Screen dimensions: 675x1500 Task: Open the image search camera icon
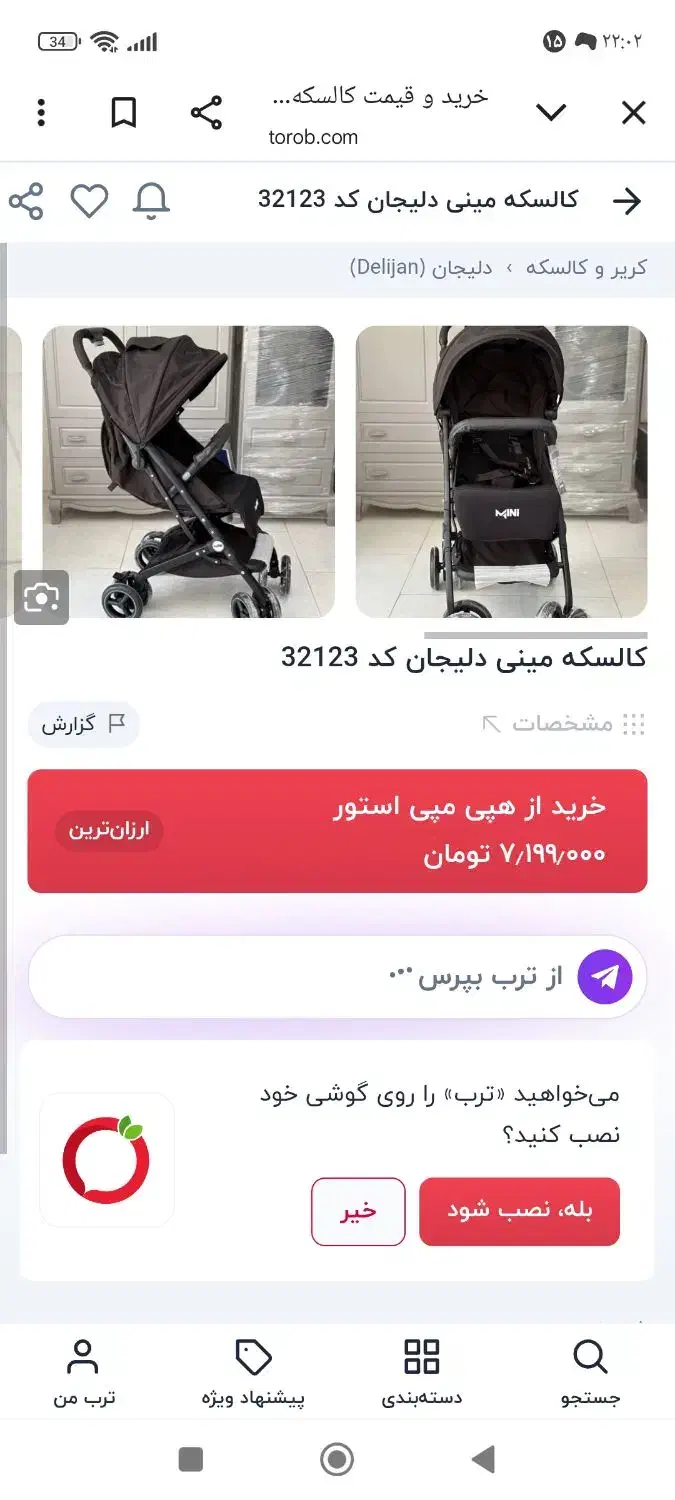tap(41, 597)
